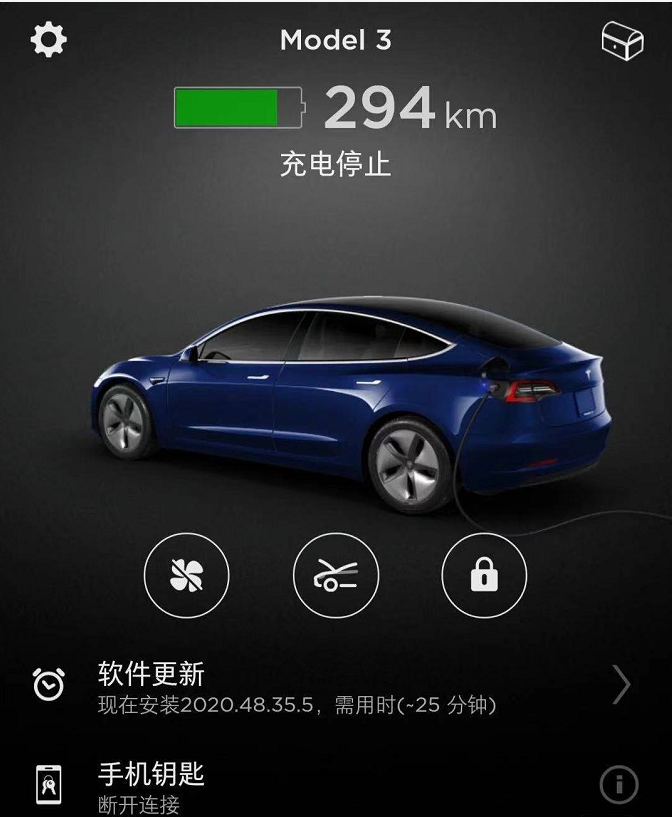Open the settings gear

click(x=48, y=40)
